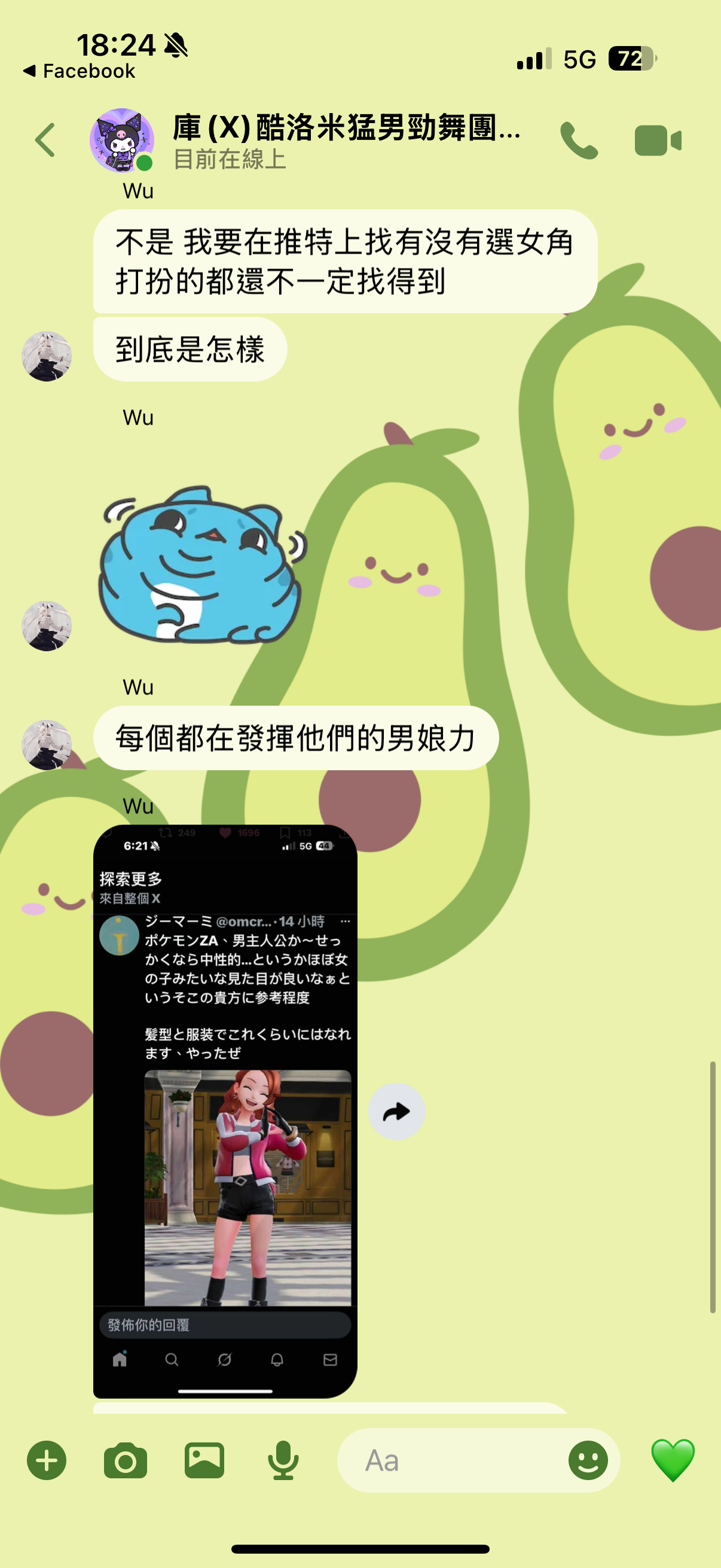Open the emoji and sticker picker
Viewport: 721px width, 1568px height.
588,1460
